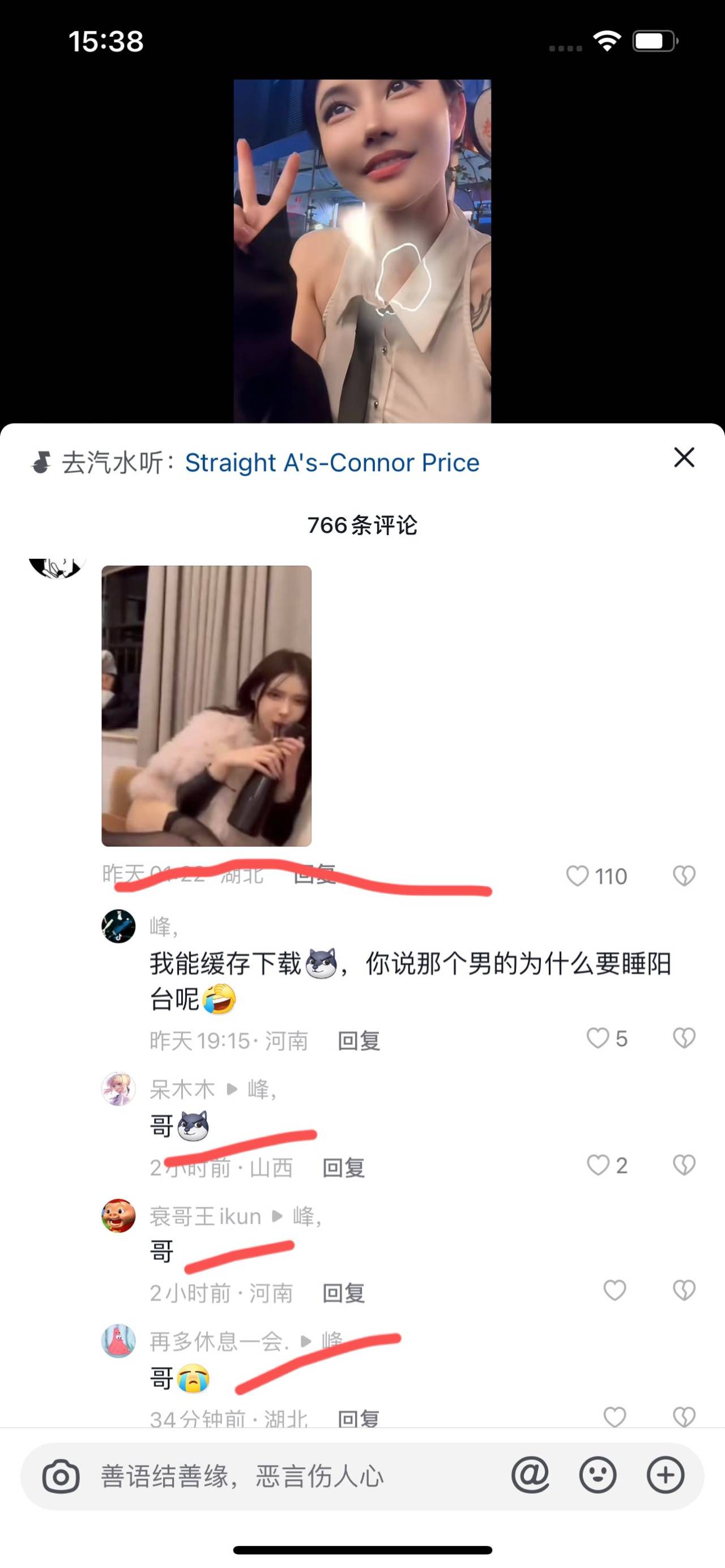Tap the plus icon in comment box
This screenshot has width=725, height=1568.
[666, 1476]
